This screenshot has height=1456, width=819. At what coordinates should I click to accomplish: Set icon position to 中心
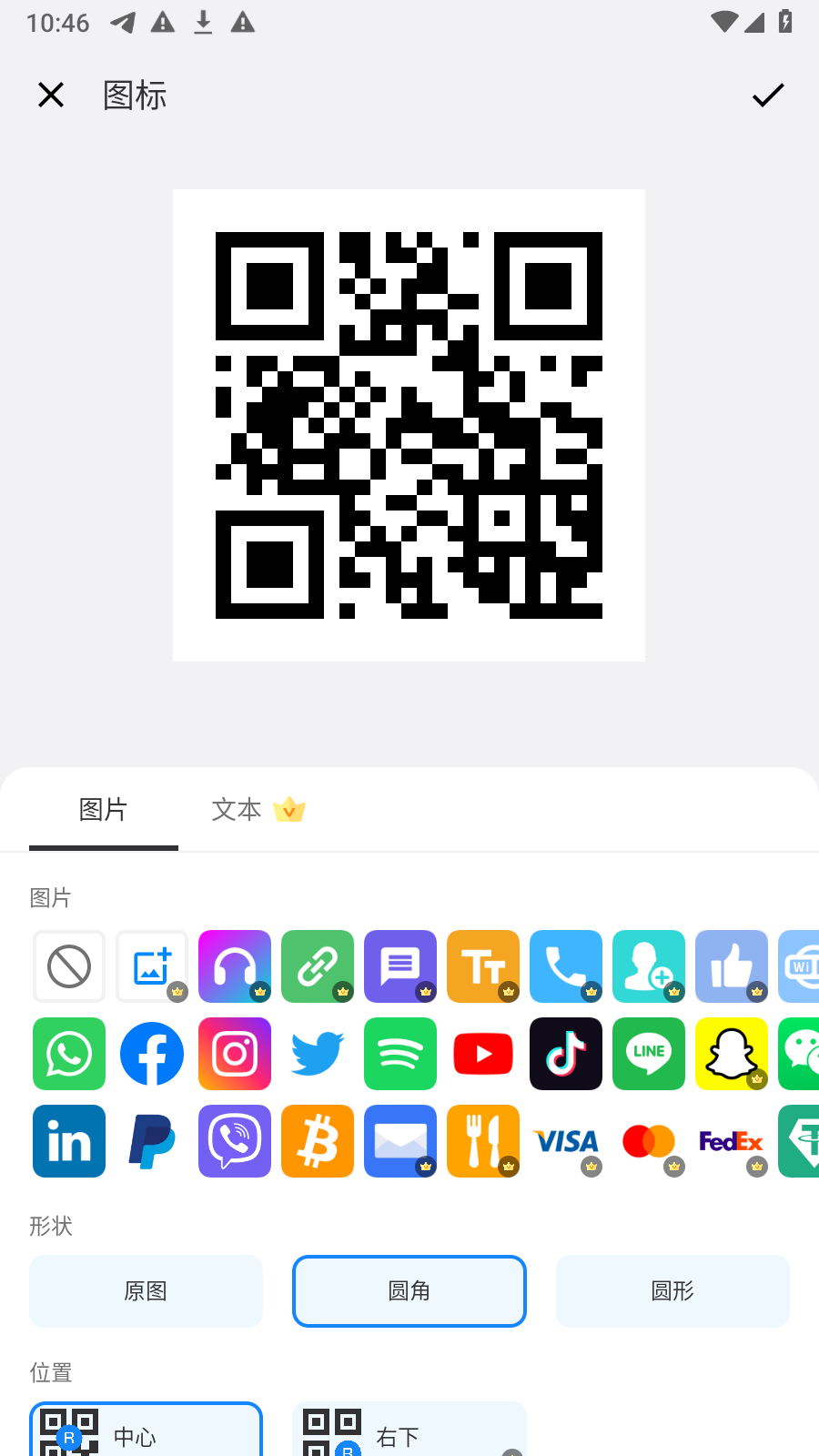click(146, 1432)
